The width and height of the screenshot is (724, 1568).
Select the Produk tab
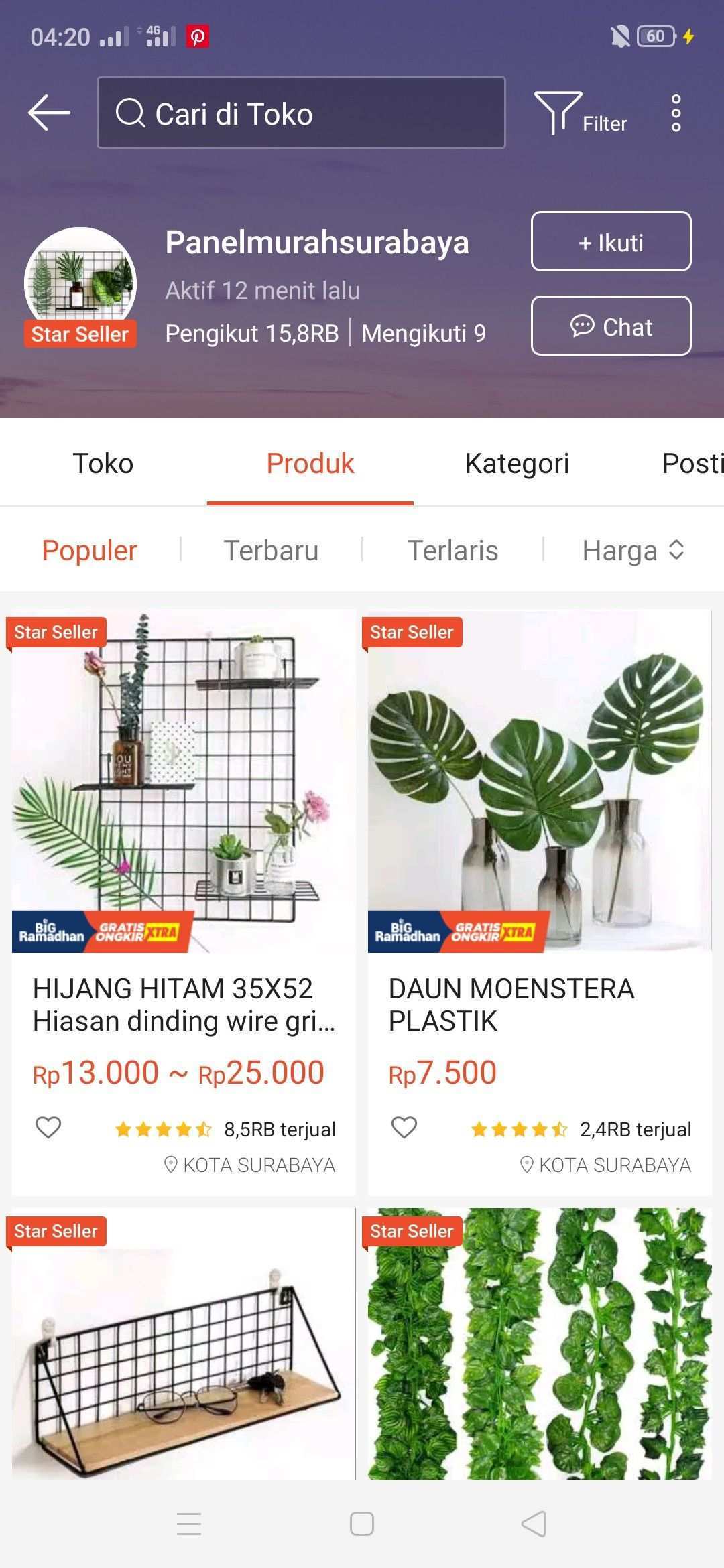310,464
